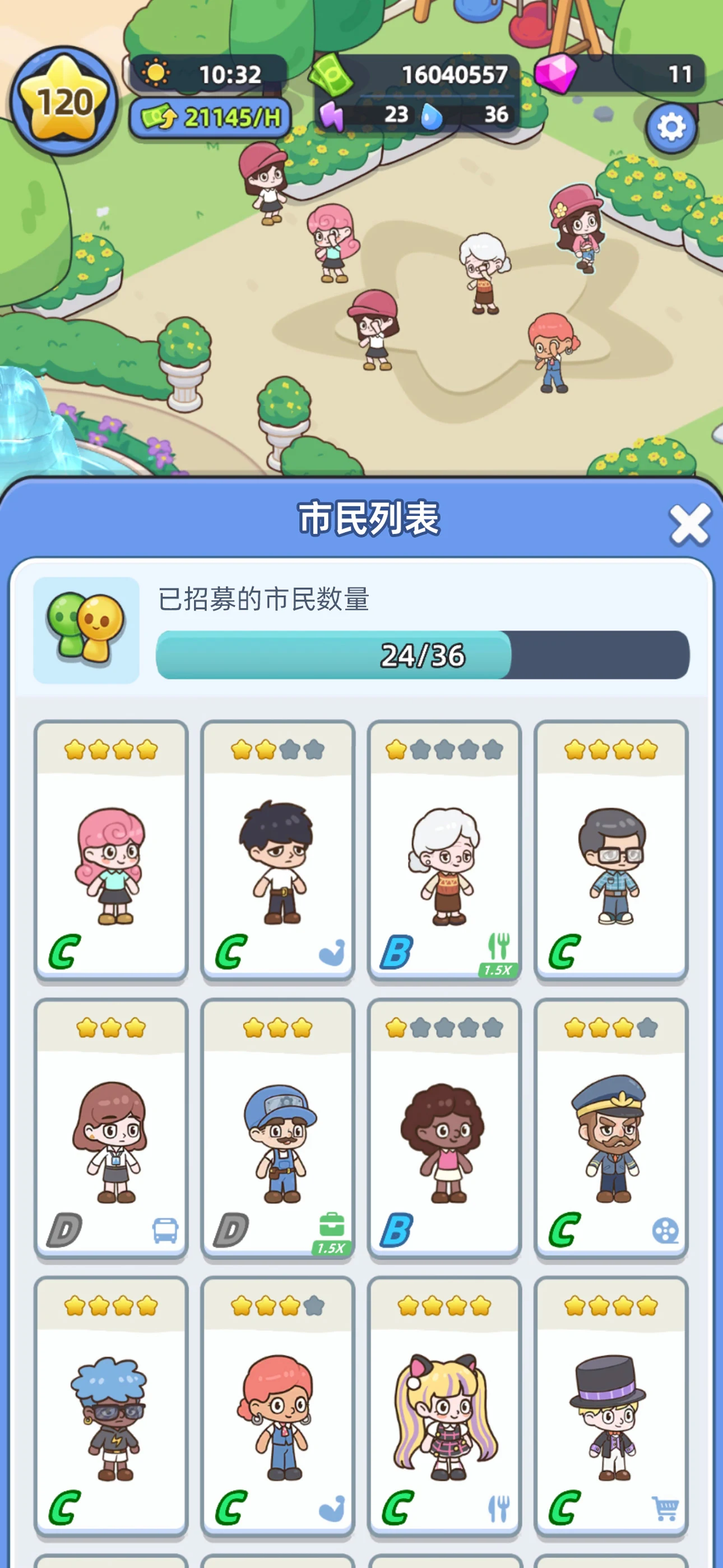Viewport: 723px width, 1568px height.
Task: Open the blonde cat-ear twintail girl card
Action: pos(444,1405)
